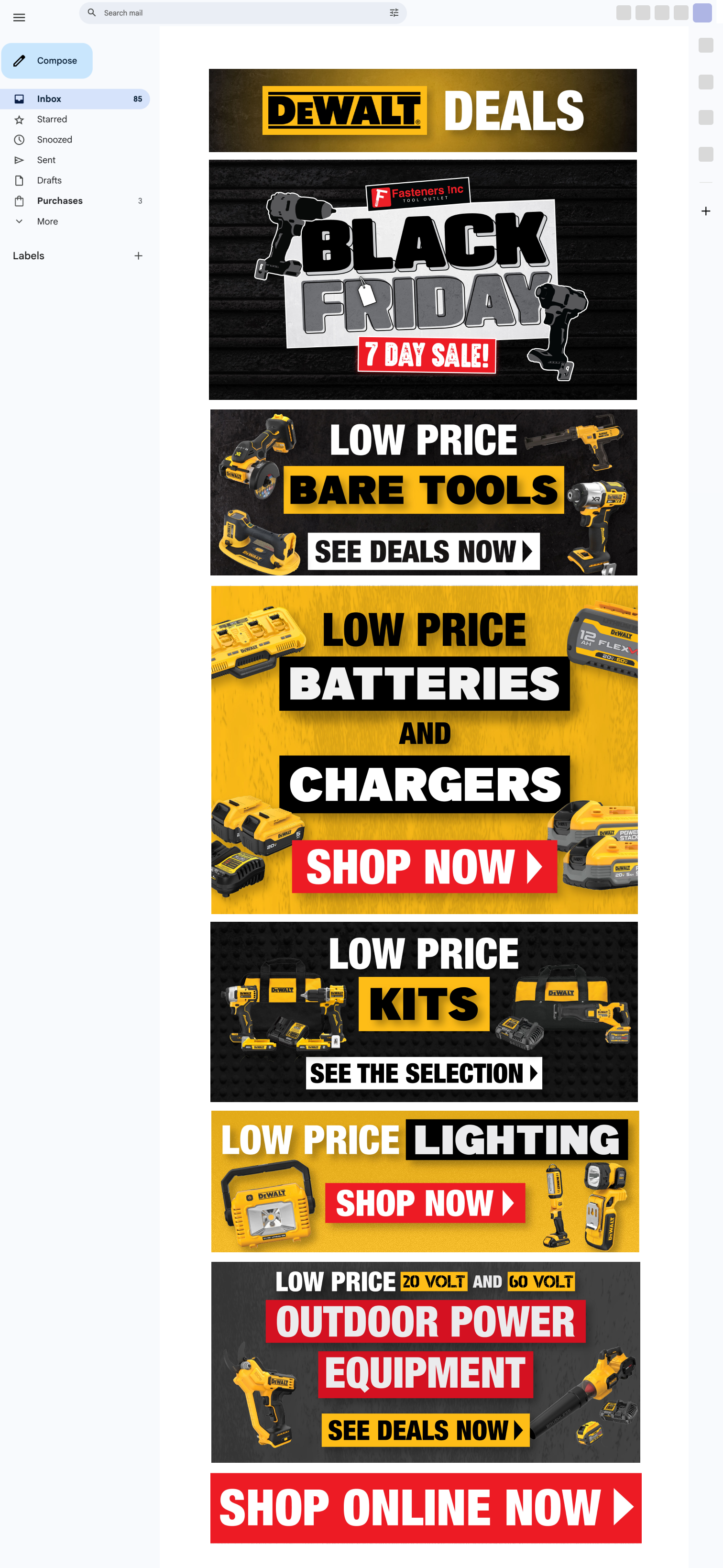Open the Snoozed folder
Image resolution: width=723 pixels, height=1568 pixels.
click(x=75, y=140)
